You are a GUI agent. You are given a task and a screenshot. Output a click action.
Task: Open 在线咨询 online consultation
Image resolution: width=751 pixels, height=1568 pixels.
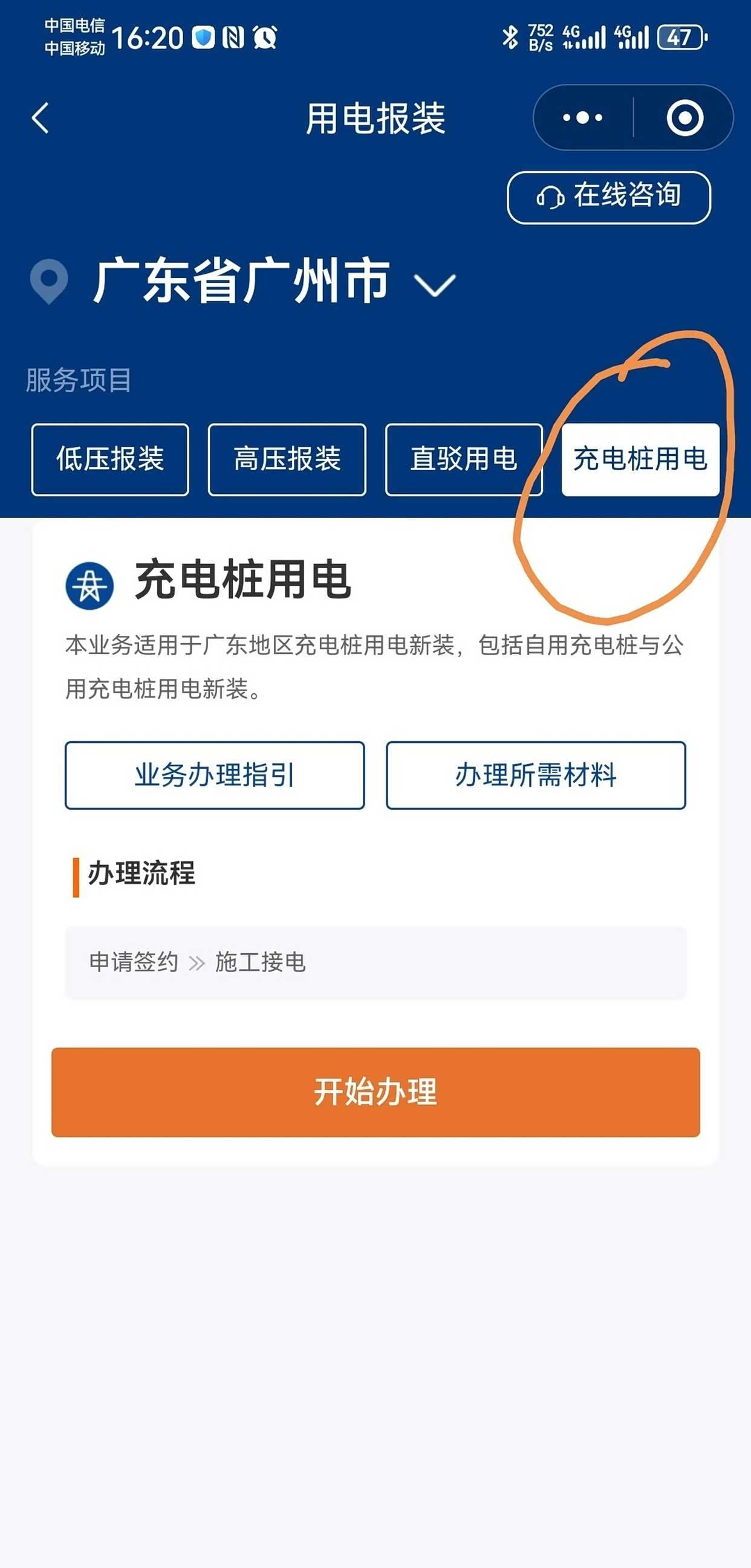click(x=608, y=197)
